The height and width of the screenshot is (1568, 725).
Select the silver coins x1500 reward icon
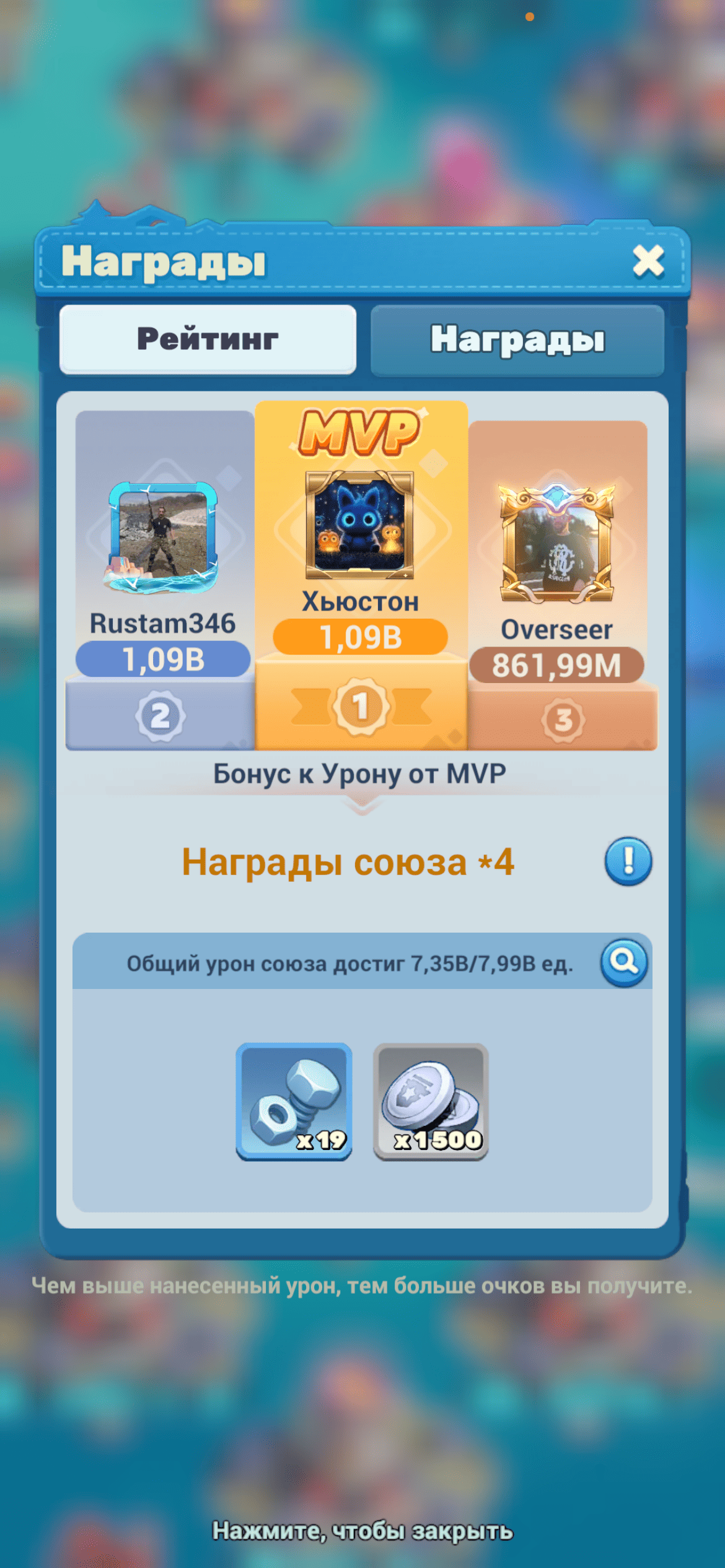point(429,1102)
